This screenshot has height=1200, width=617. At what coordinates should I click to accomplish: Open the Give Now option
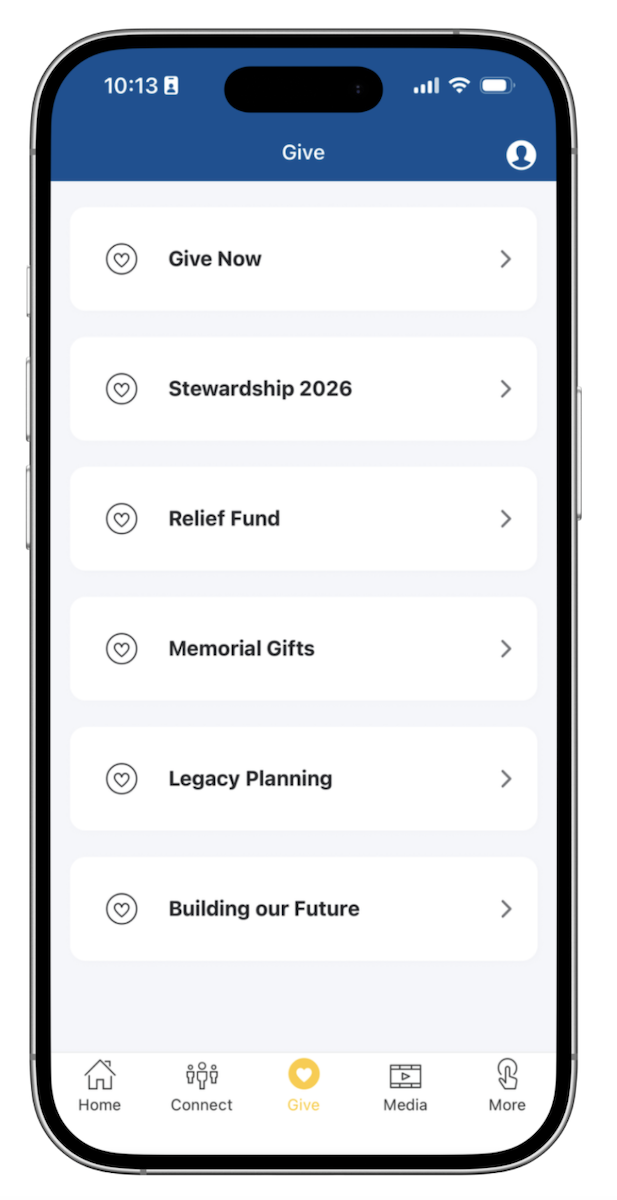pos(303,259)
